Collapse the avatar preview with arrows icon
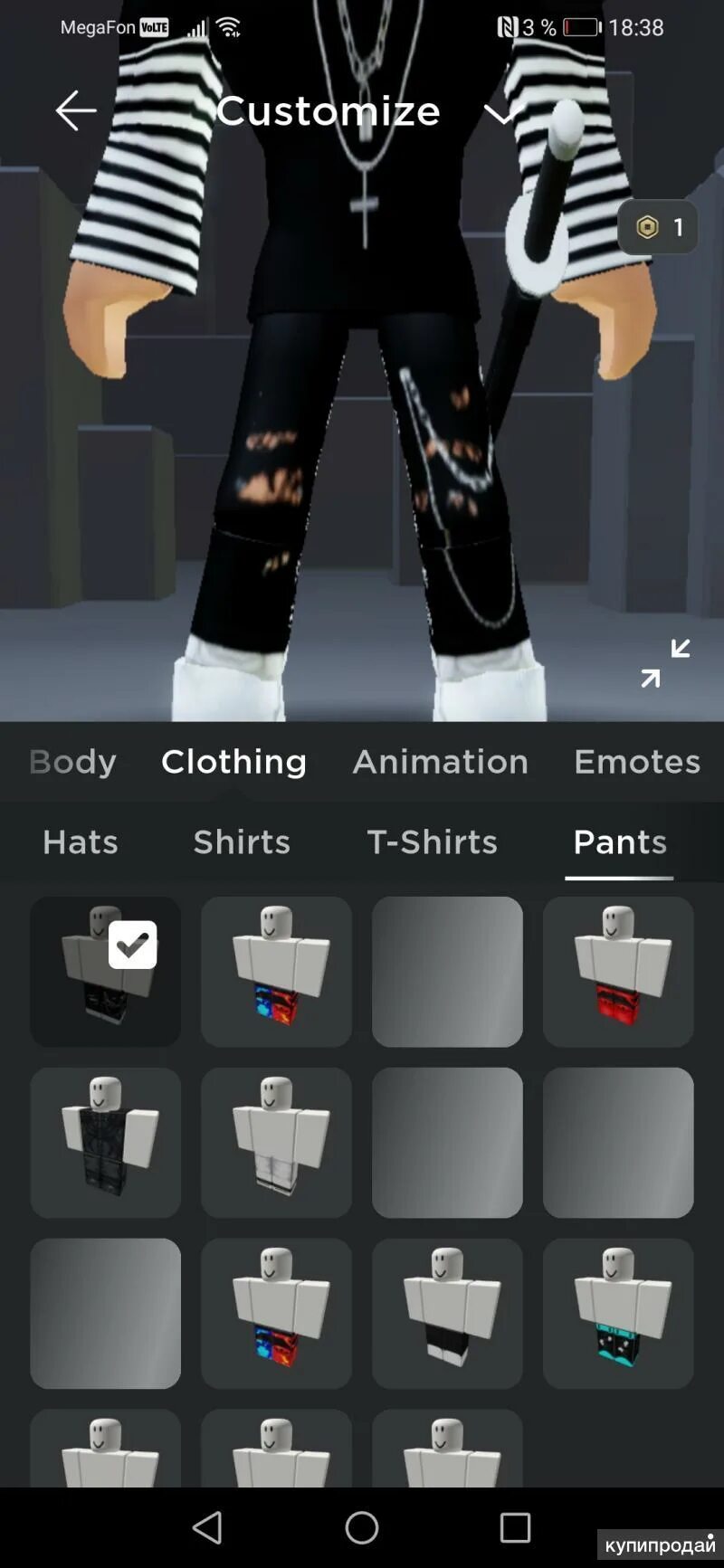 coord(665,663)
